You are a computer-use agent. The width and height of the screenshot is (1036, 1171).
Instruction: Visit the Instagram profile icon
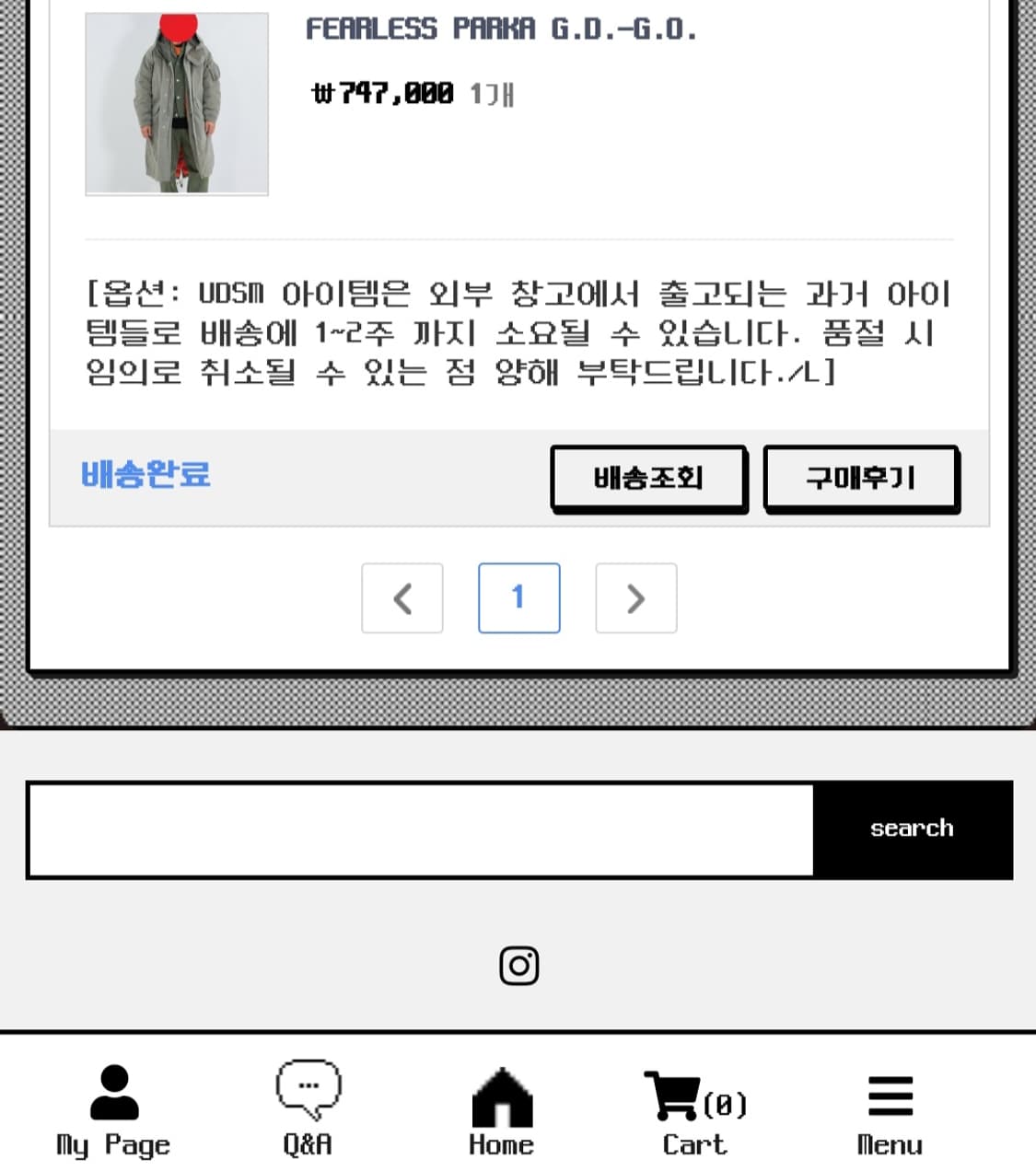pos(518,965)
